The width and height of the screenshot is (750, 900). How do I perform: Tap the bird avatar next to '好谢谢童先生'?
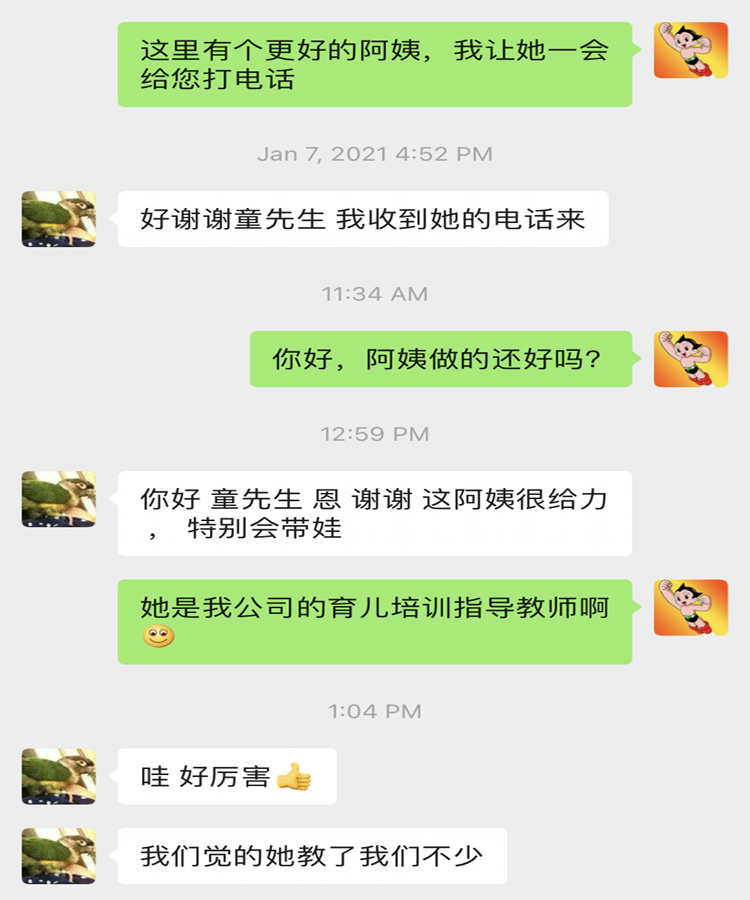coord(59,219)
